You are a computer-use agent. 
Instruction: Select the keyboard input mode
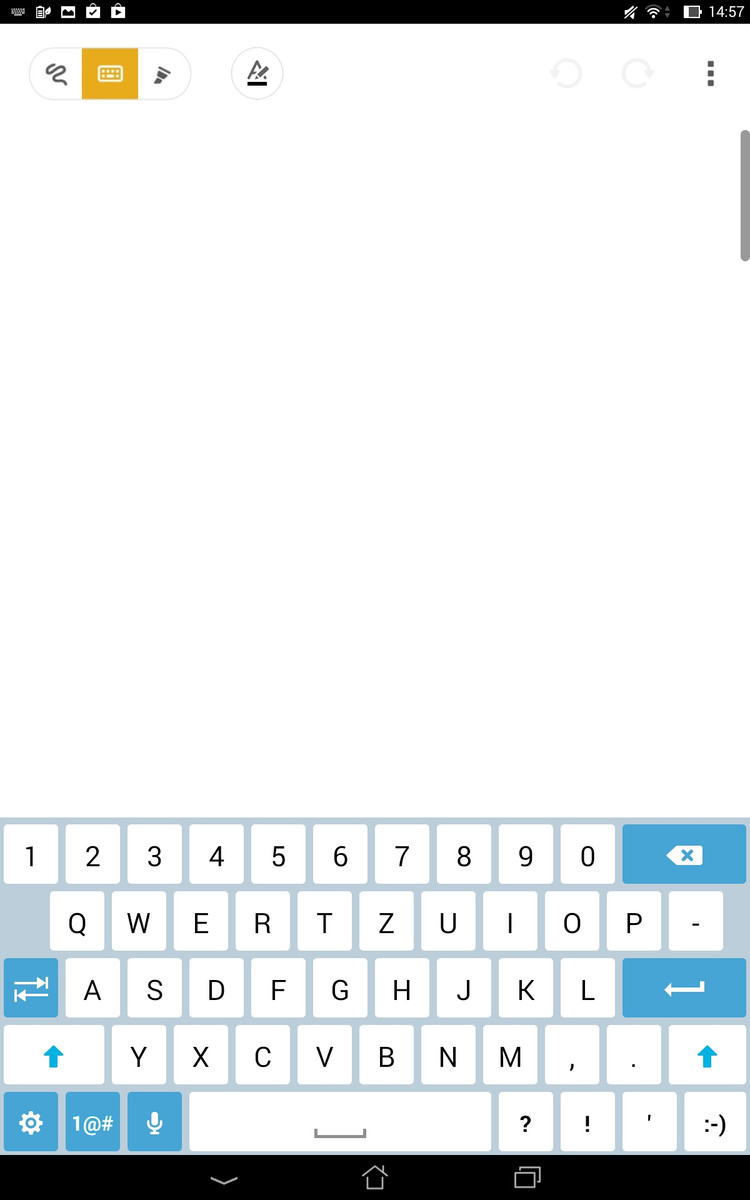(110, 74)
